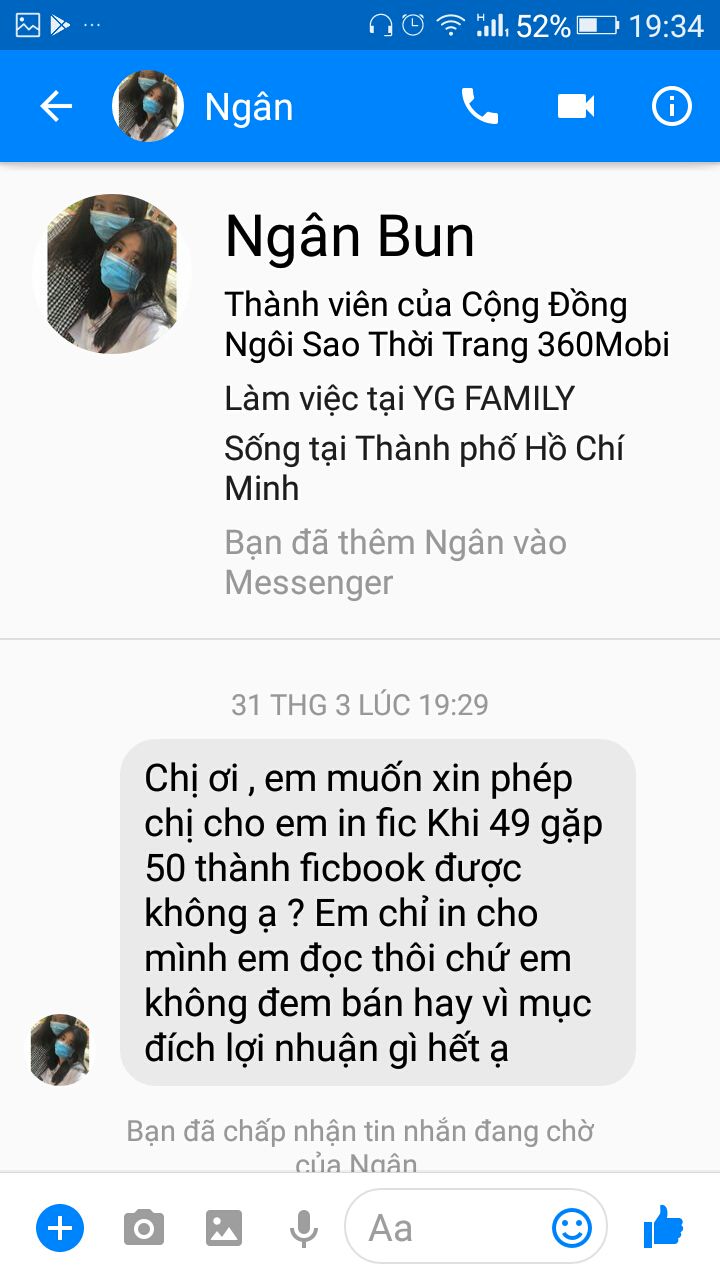The width and height of the screenshot is (720, 1280).
Task: Open Ngân Bun's large profile picture
Action: click(112, 274)
